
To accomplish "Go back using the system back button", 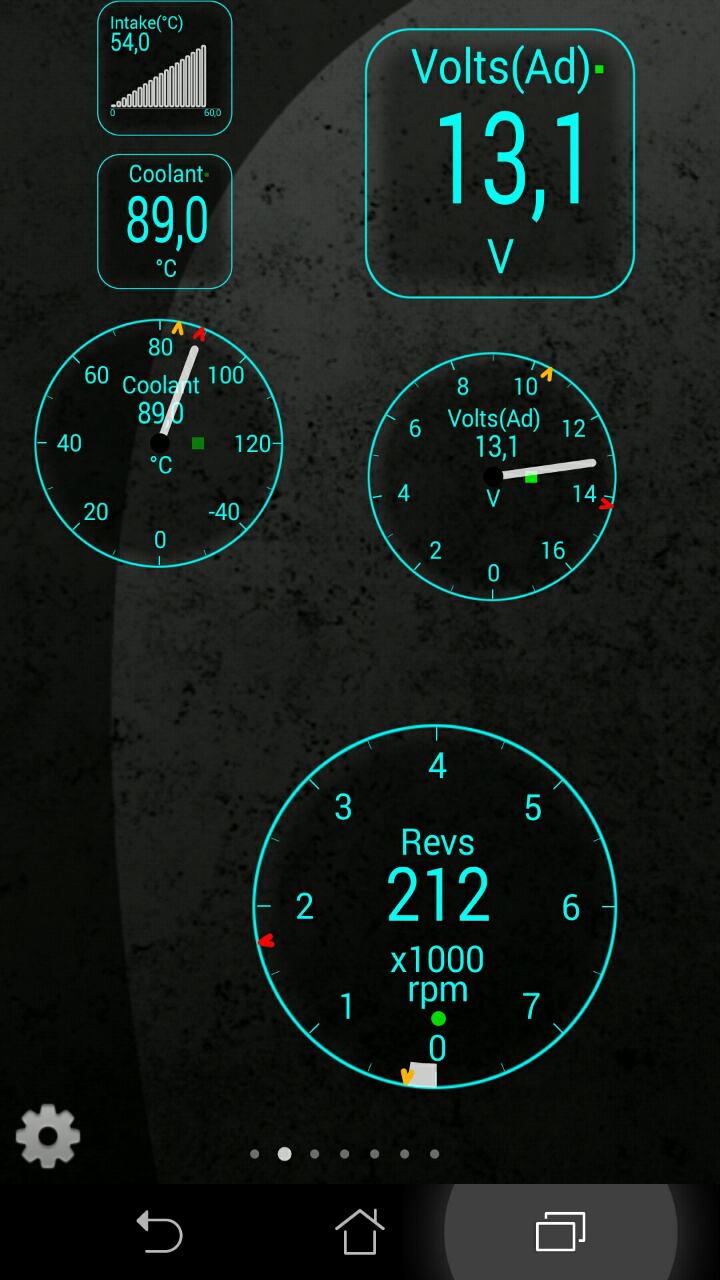I will coord(160,1231).
